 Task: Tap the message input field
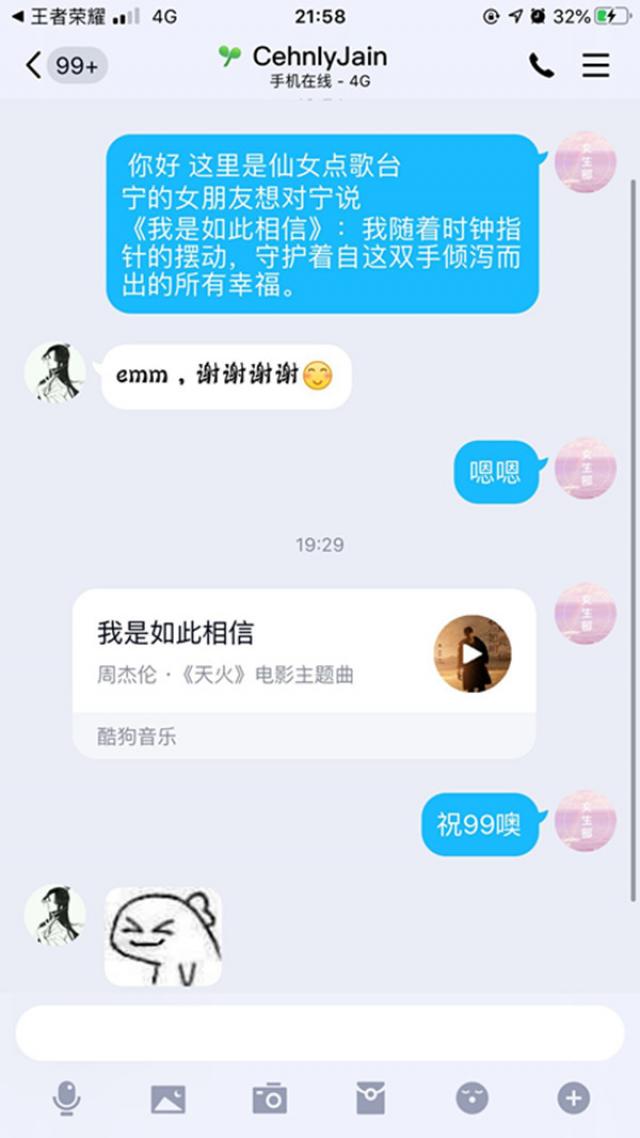(x=320, y=1032)
